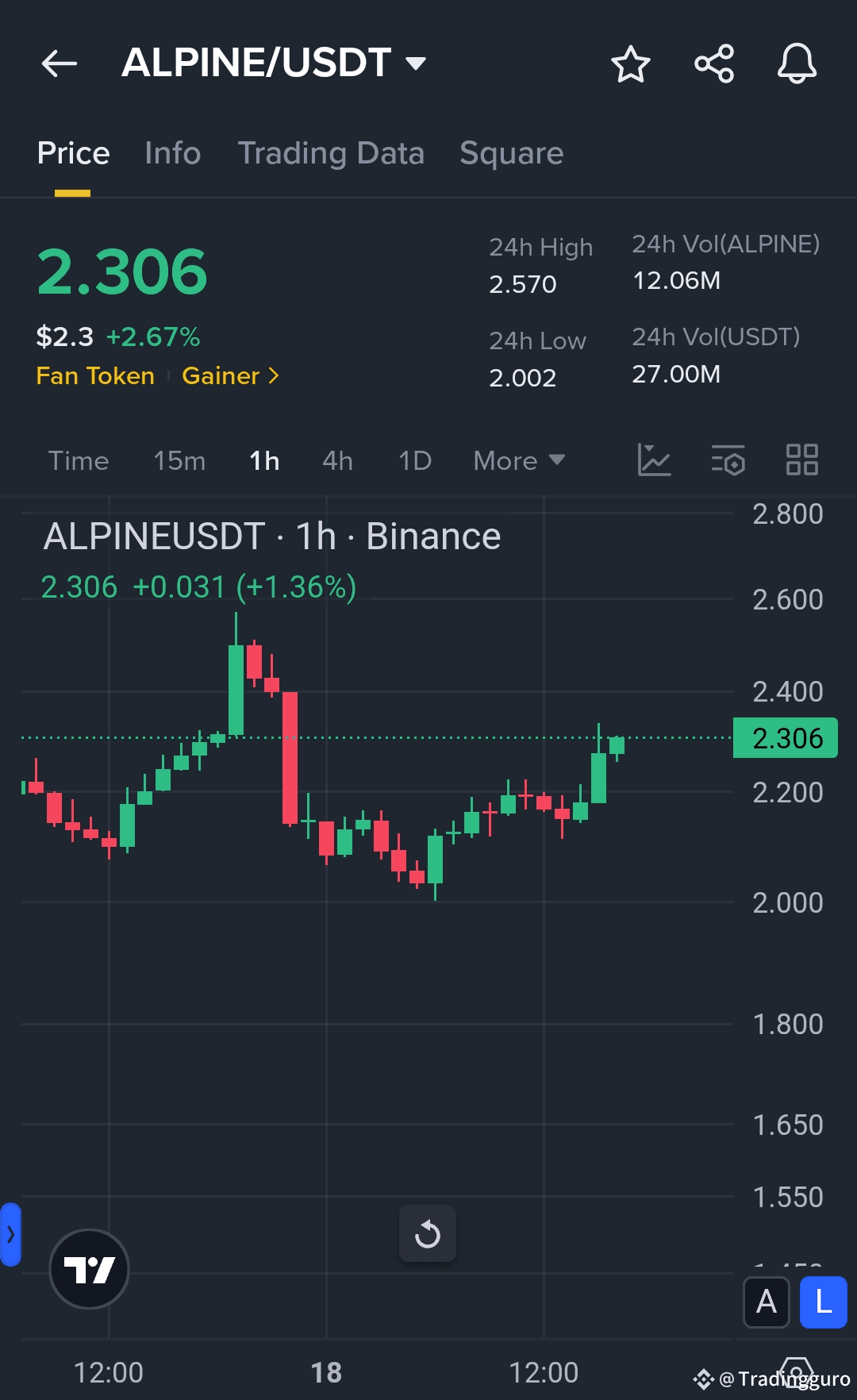Image resolution: width=857 pixels, height=1400 pixels.
Task: Switch to the Trading Data tab
Action: coord(331,153)
